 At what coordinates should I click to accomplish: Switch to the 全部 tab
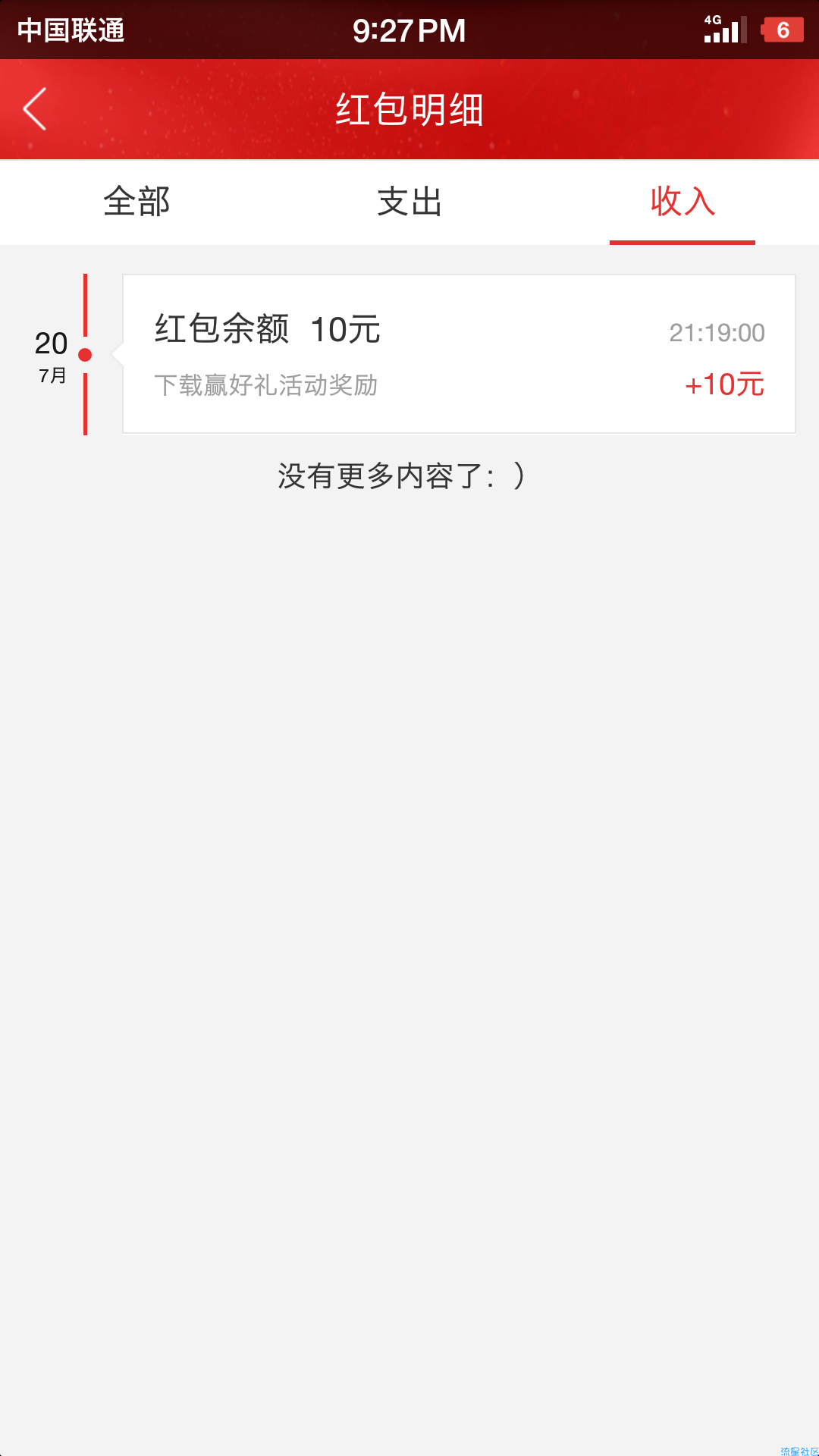pos(136,202)
